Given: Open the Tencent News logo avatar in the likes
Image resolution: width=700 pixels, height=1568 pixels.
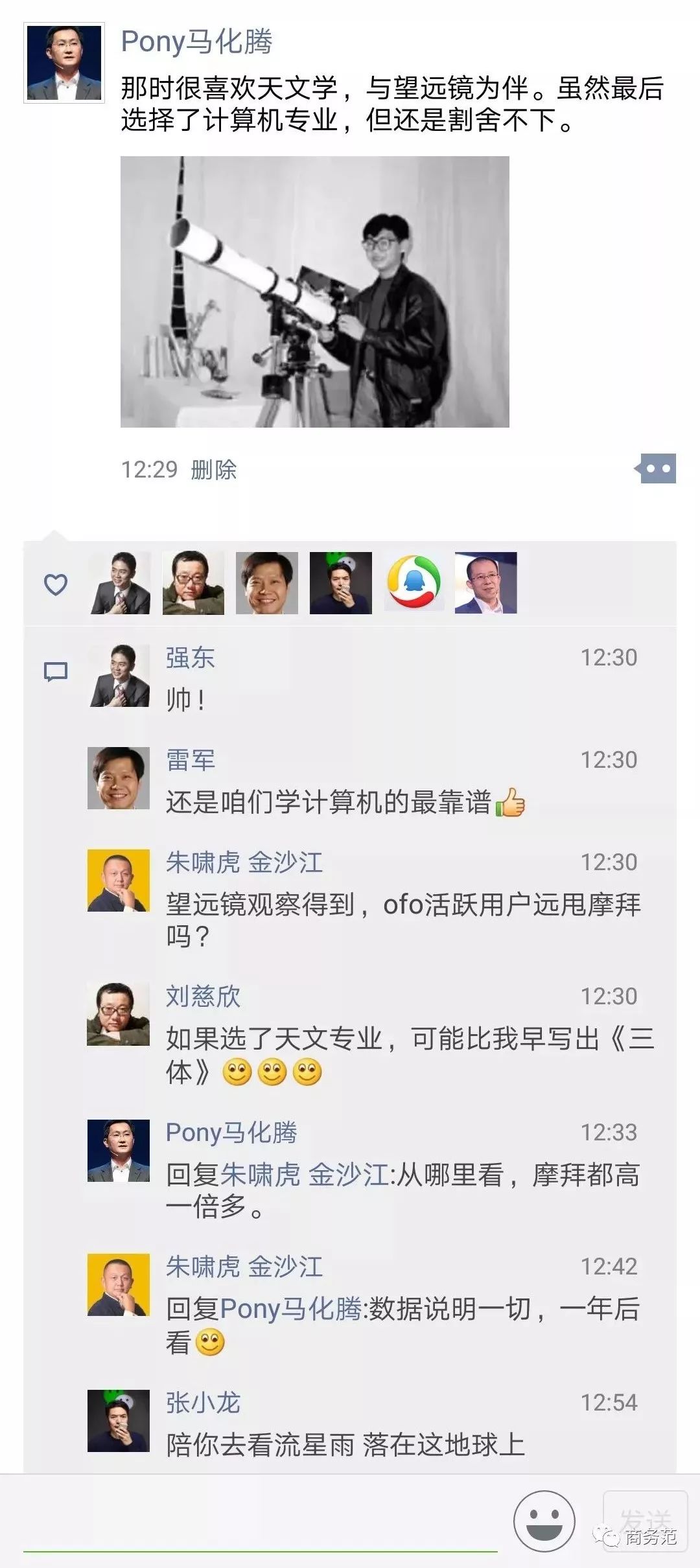Looking at the screenshot, I should point(414,582).
